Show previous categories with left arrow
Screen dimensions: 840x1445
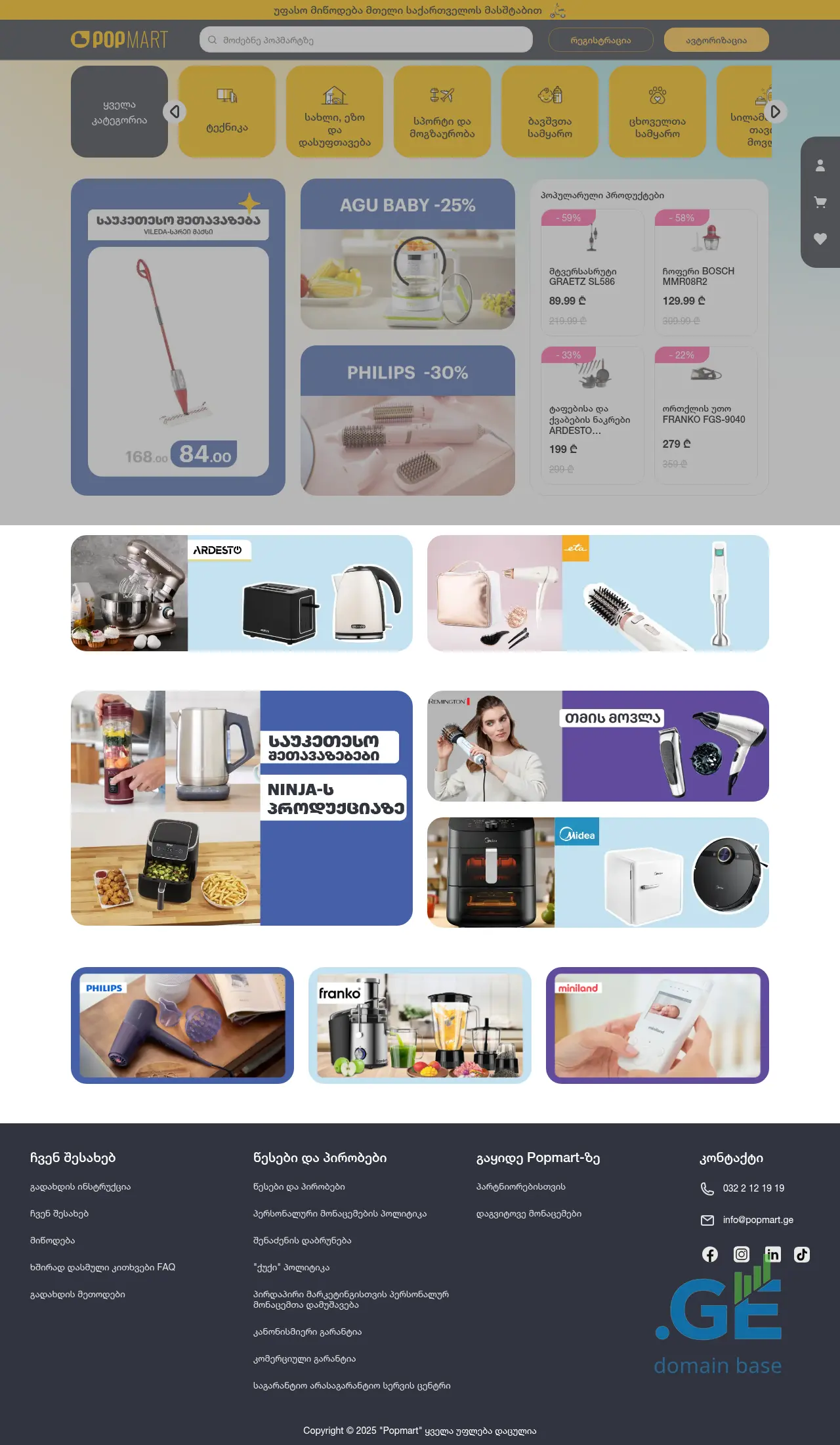pos(175,112)
